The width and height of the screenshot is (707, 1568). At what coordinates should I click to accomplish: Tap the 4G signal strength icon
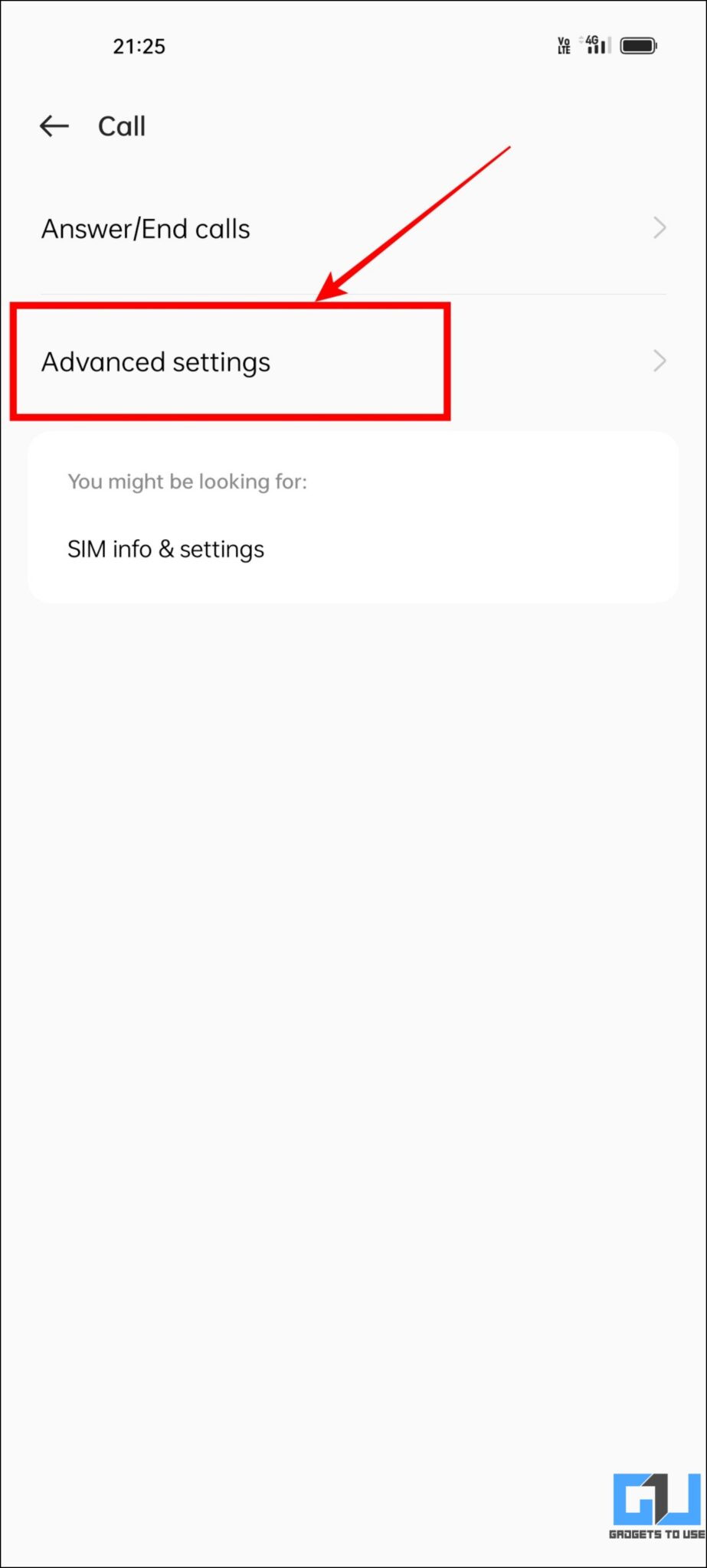click(x=596, y=45)
